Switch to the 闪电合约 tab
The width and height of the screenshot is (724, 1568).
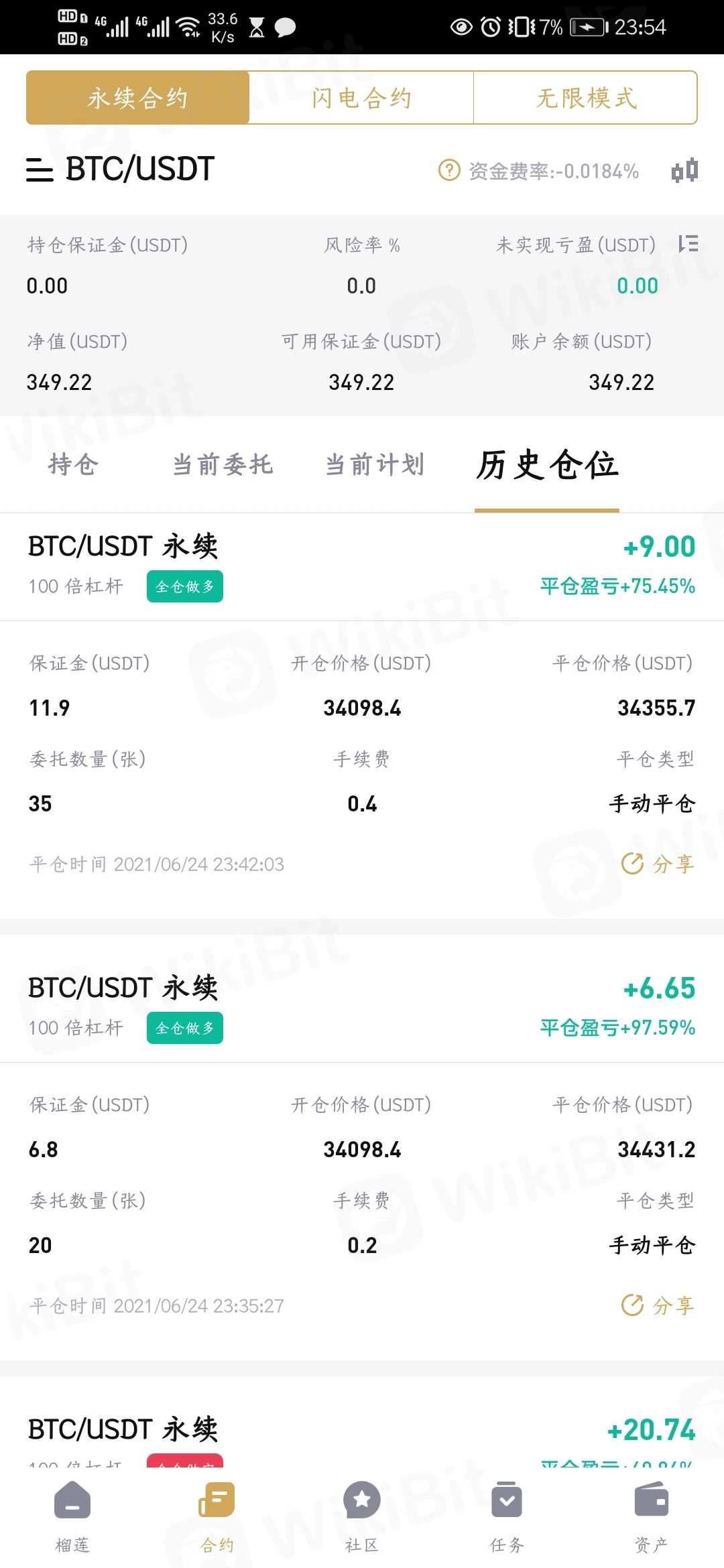361,98
